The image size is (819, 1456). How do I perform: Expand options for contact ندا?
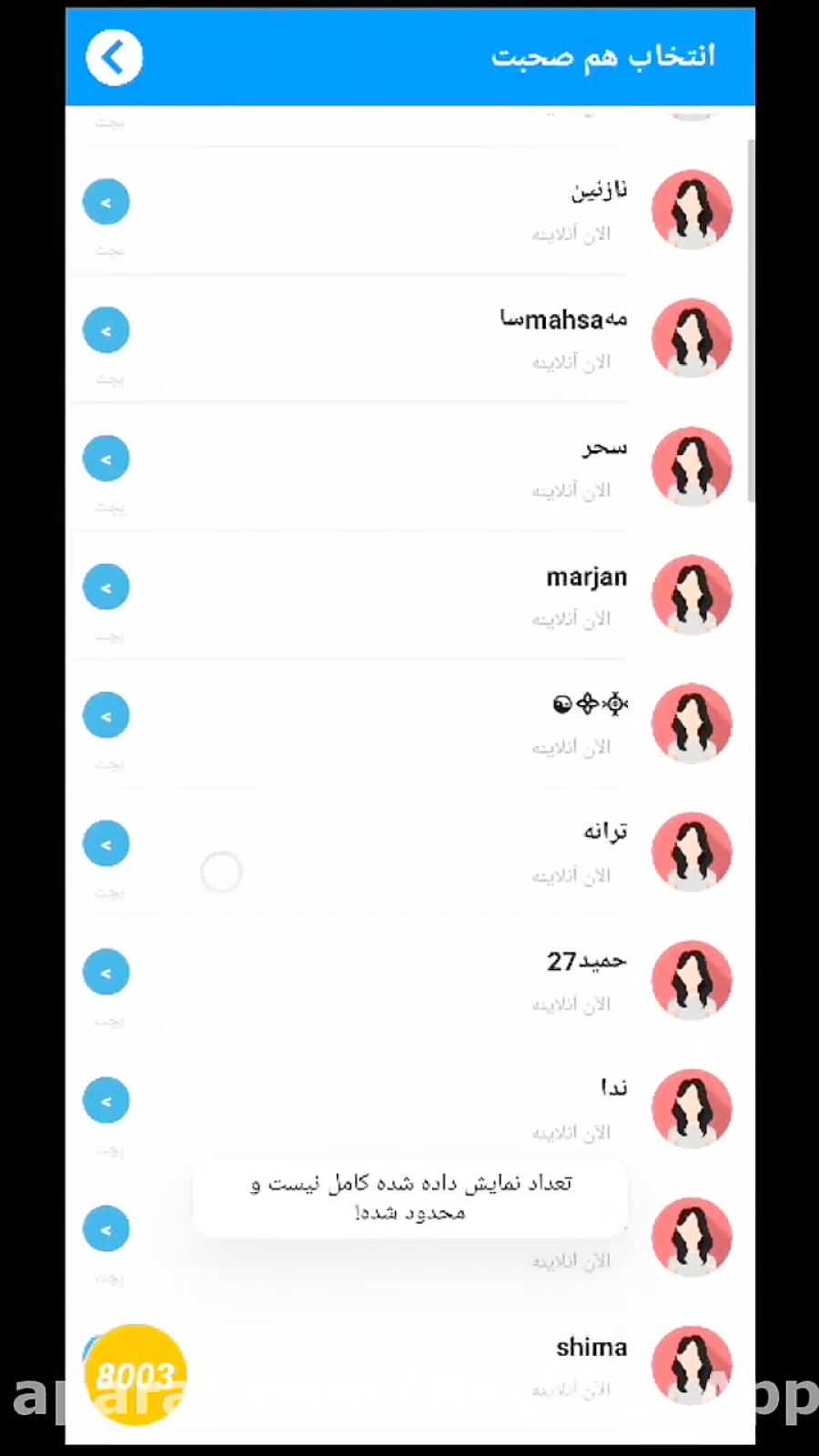(106, 1099)
